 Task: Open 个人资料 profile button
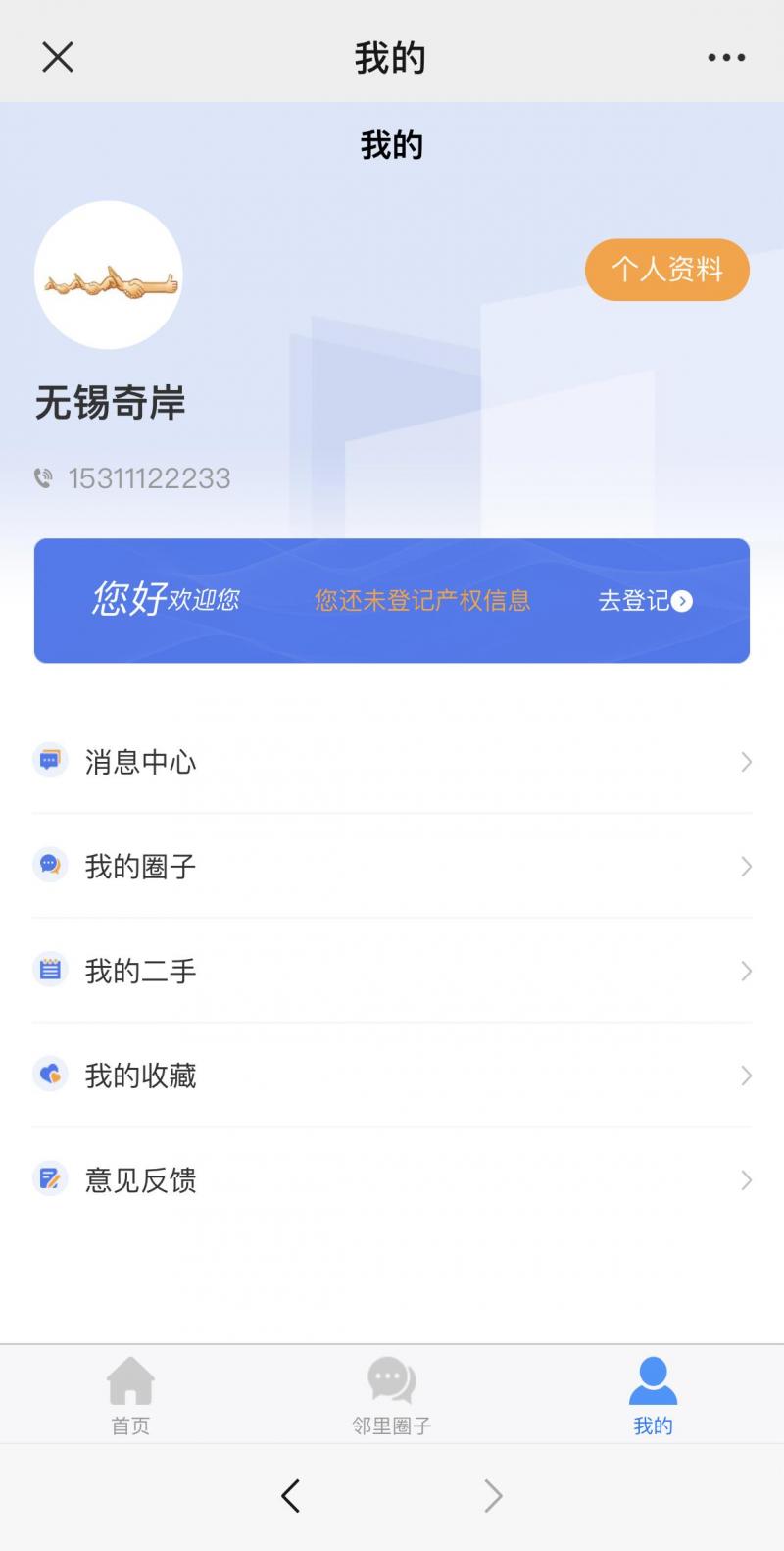(x=666, y=270)
